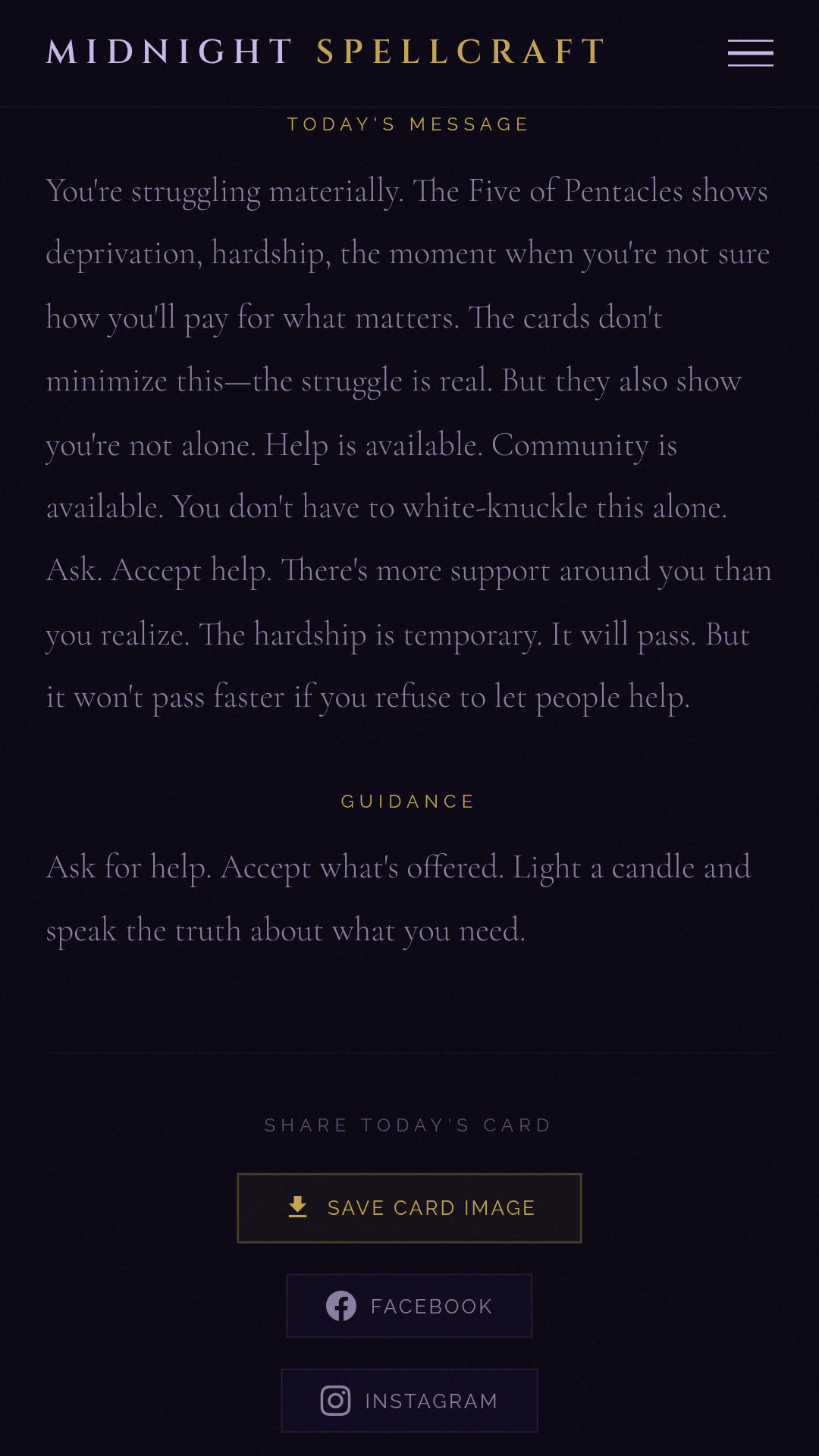The width and height of the screenshot is (819, 1456).
Task: Go to Midnight Spellcraft home via the site title
Action: click(x=326, y=52)
